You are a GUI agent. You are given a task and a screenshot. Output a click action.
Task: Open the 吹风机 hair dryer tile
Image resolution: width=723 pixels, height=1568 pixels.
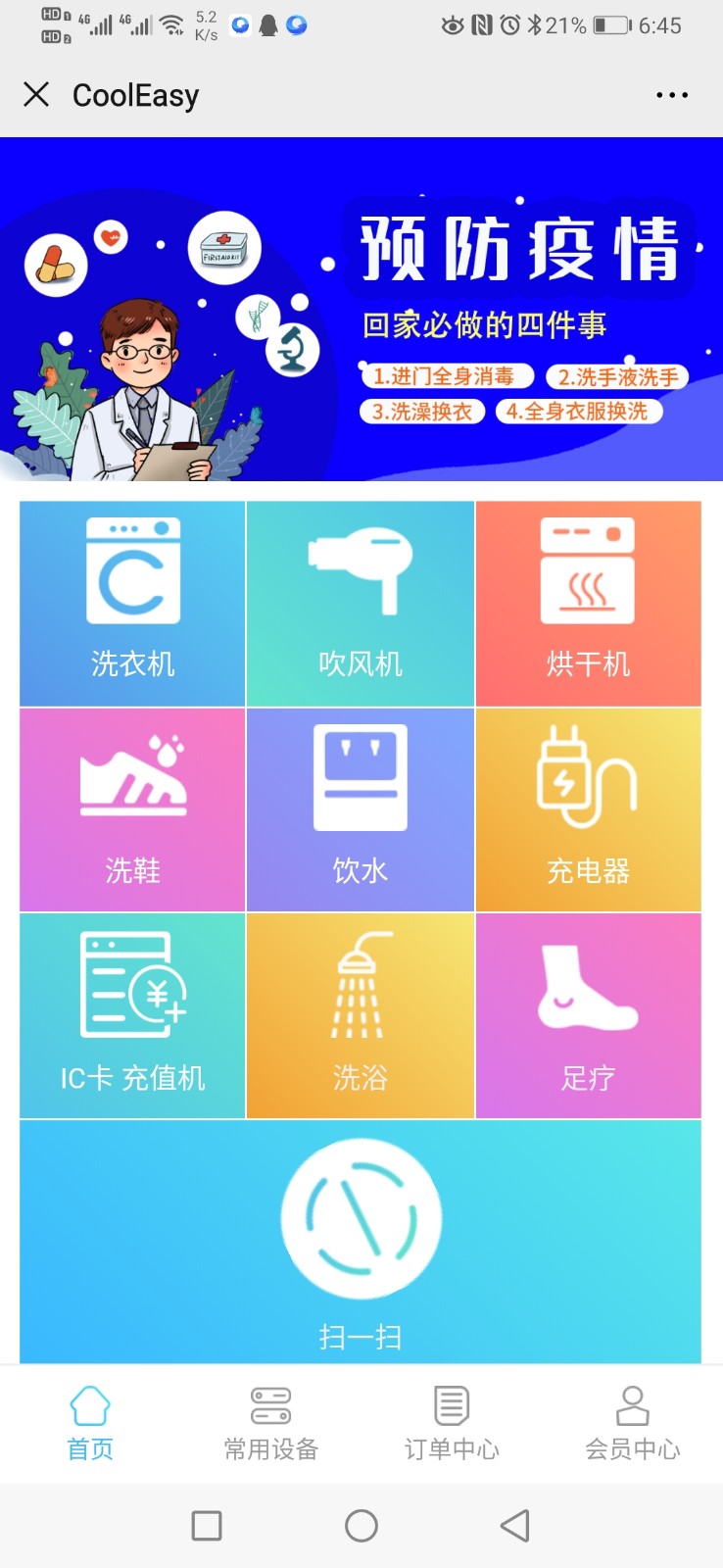pyautogui.click(x=361, y=603)
